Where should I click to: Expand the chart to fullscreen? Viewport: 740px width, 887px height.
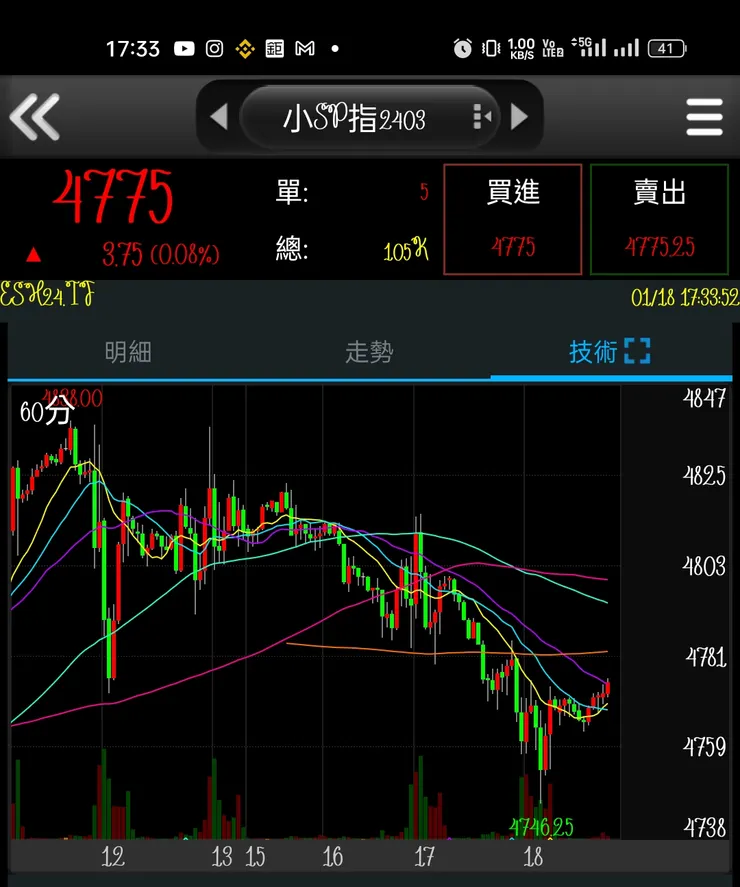(x=637, y=351)
